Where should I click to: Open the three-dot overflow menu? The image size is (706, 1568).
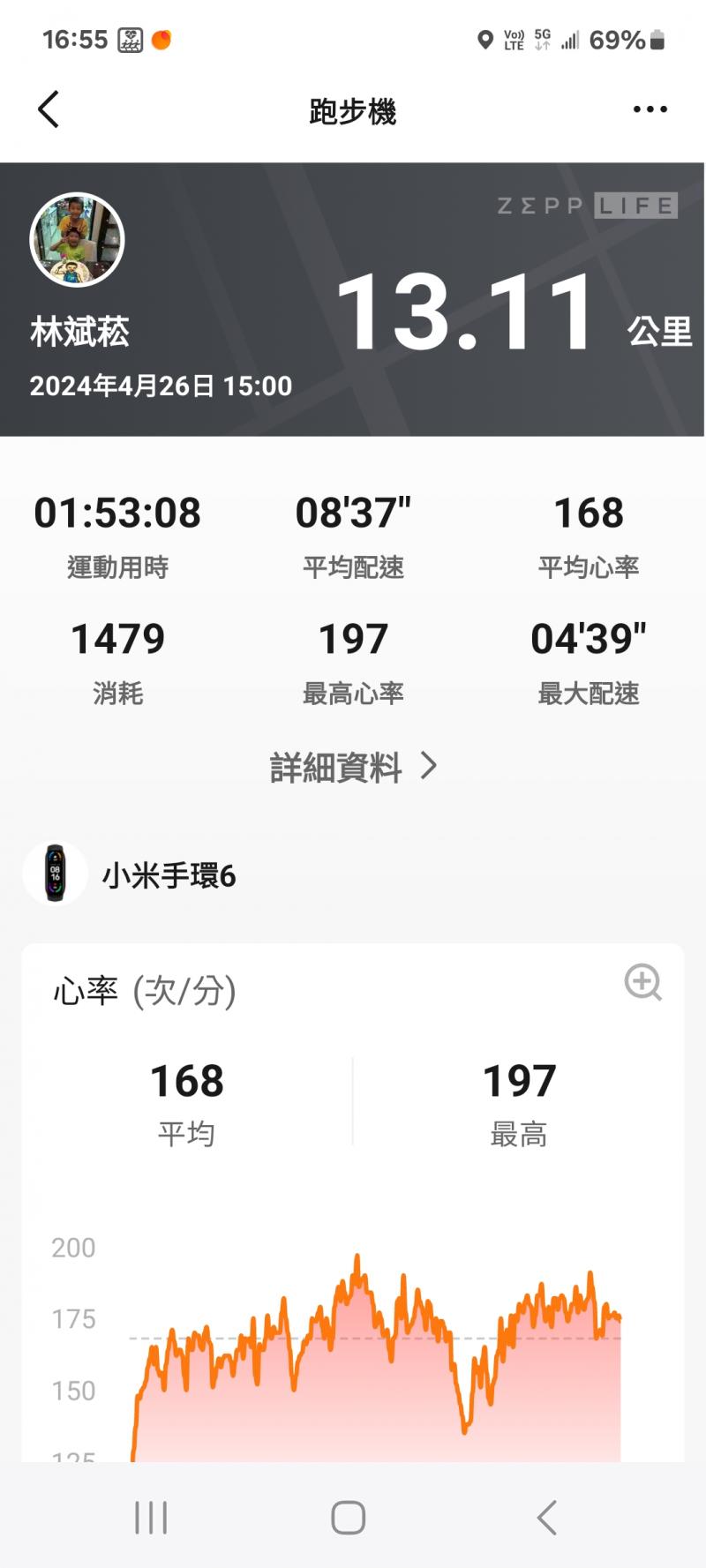pyautogui.click(x=650, y=110)
